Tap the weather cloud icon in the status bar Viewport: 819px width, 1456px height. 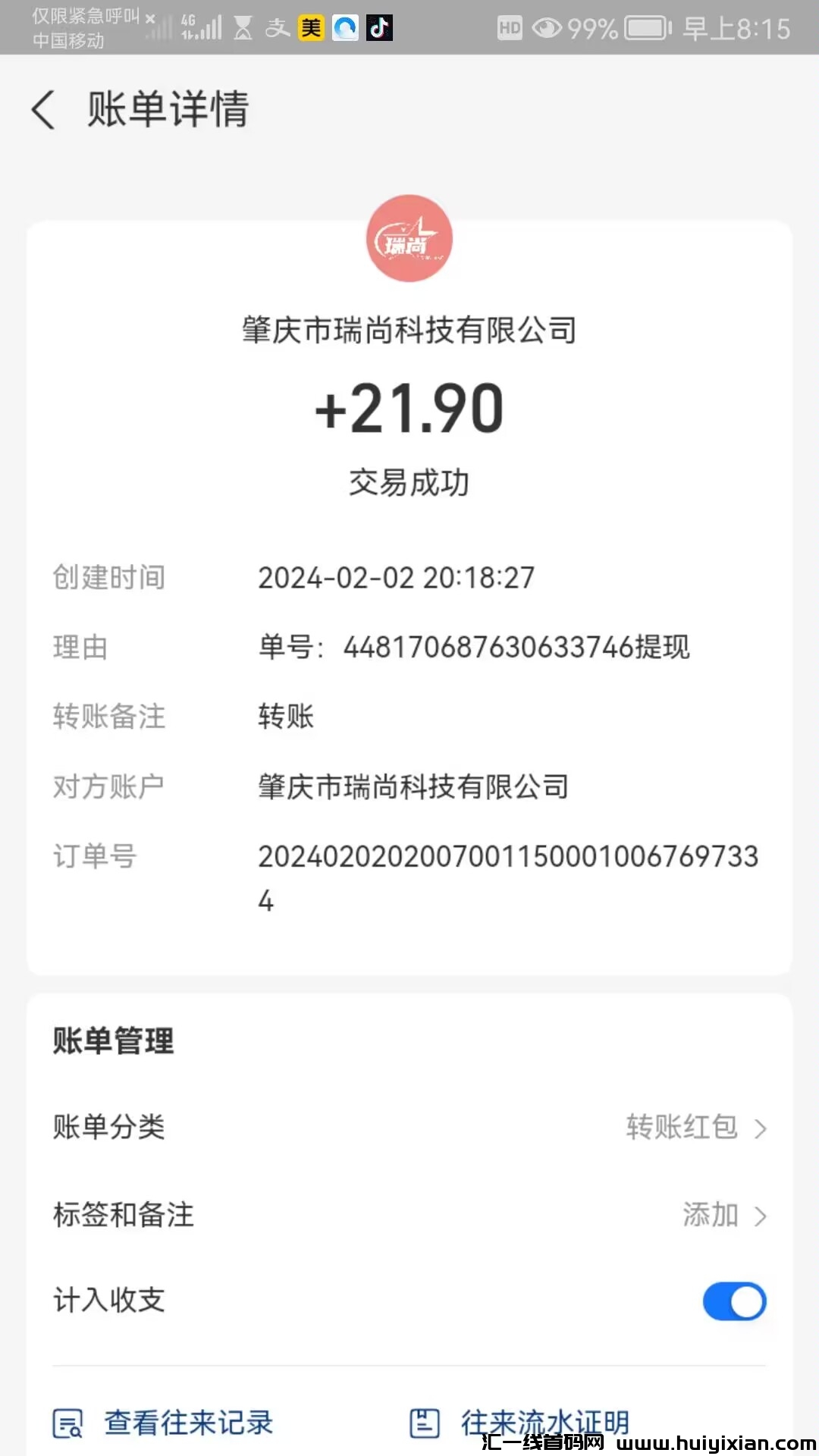[x=346, y=28]
